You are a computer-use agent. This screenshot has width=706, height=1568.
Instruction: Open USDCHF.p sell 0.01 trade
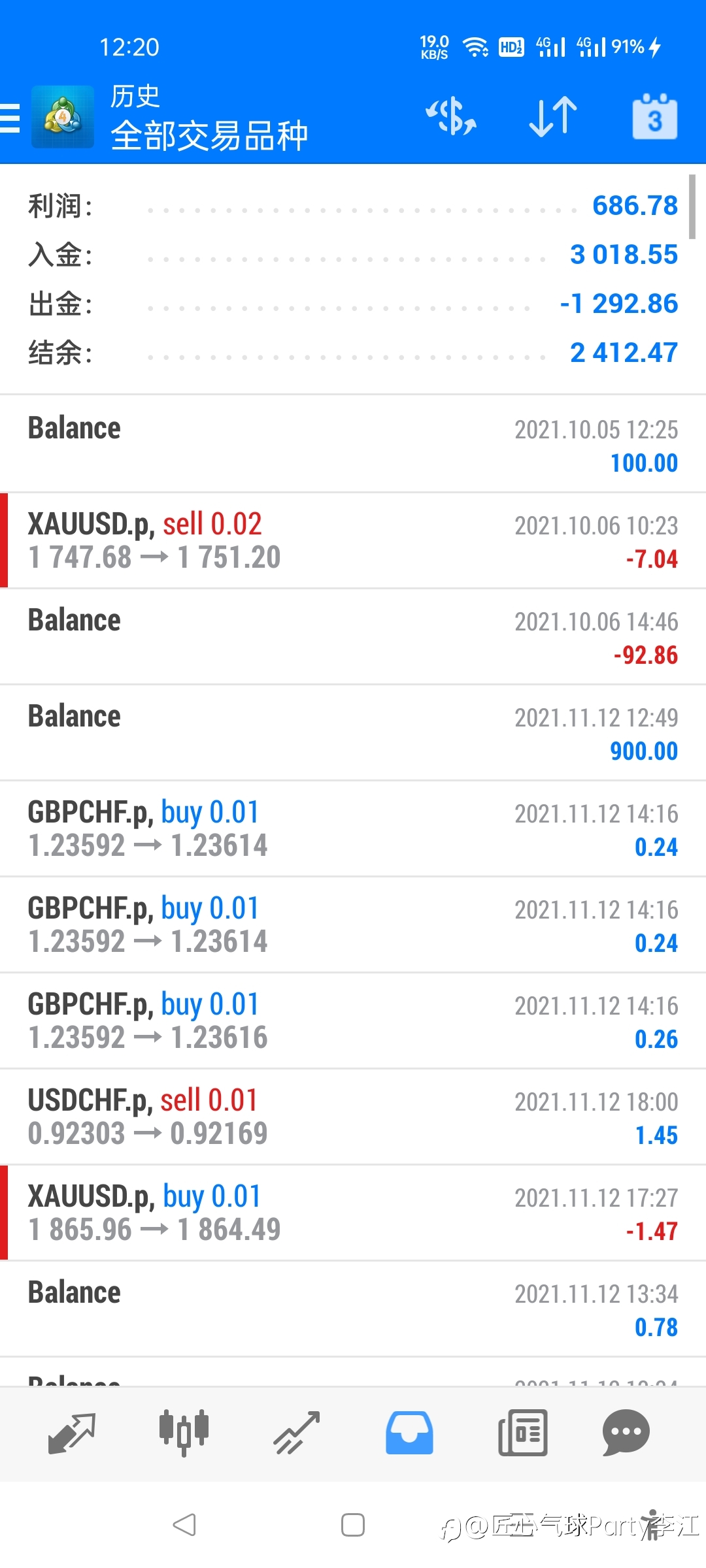point(353,1117)
